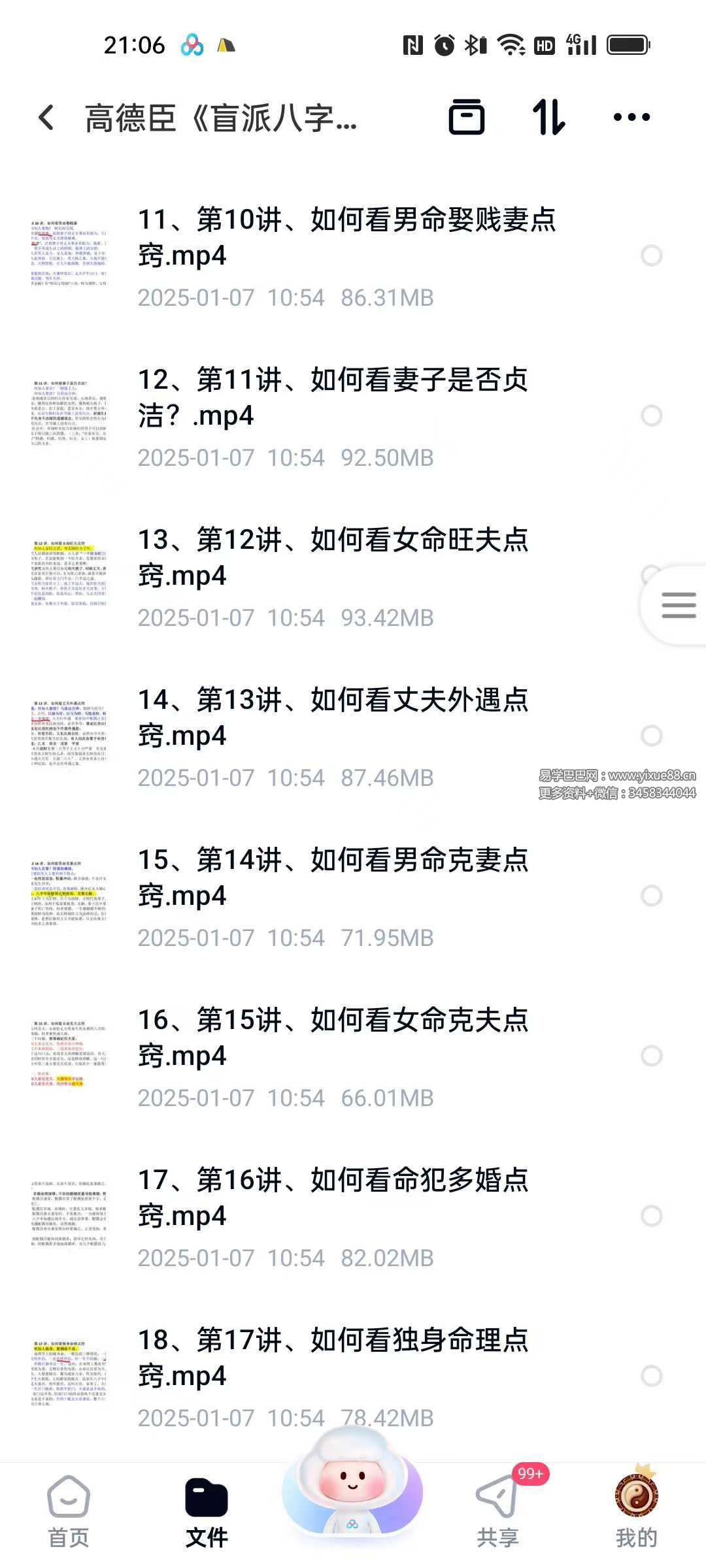The width and height of the screenshot is (706, 1568).
Task: Open the sort order options
Action: tap(548, 118)
